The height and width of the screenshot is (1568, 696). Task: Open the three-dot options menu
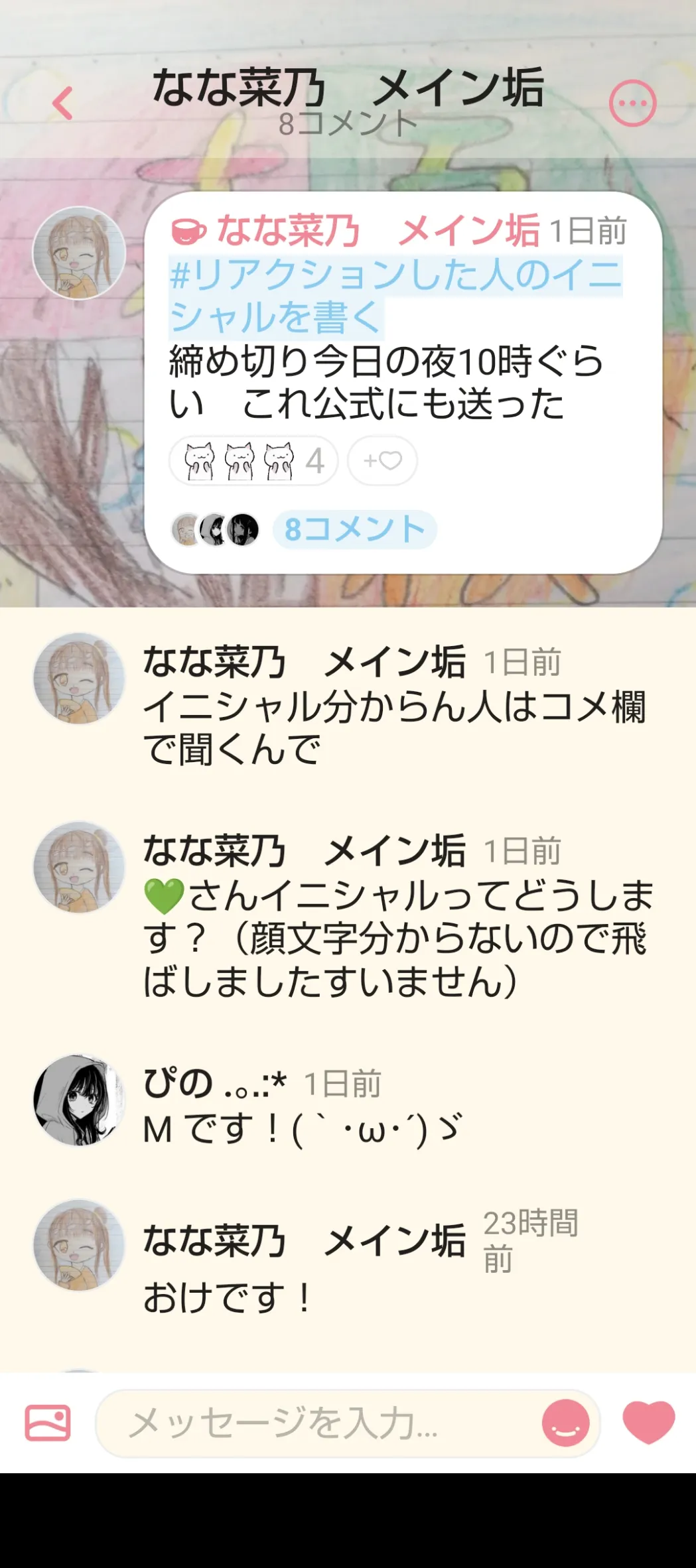(632, 103)
